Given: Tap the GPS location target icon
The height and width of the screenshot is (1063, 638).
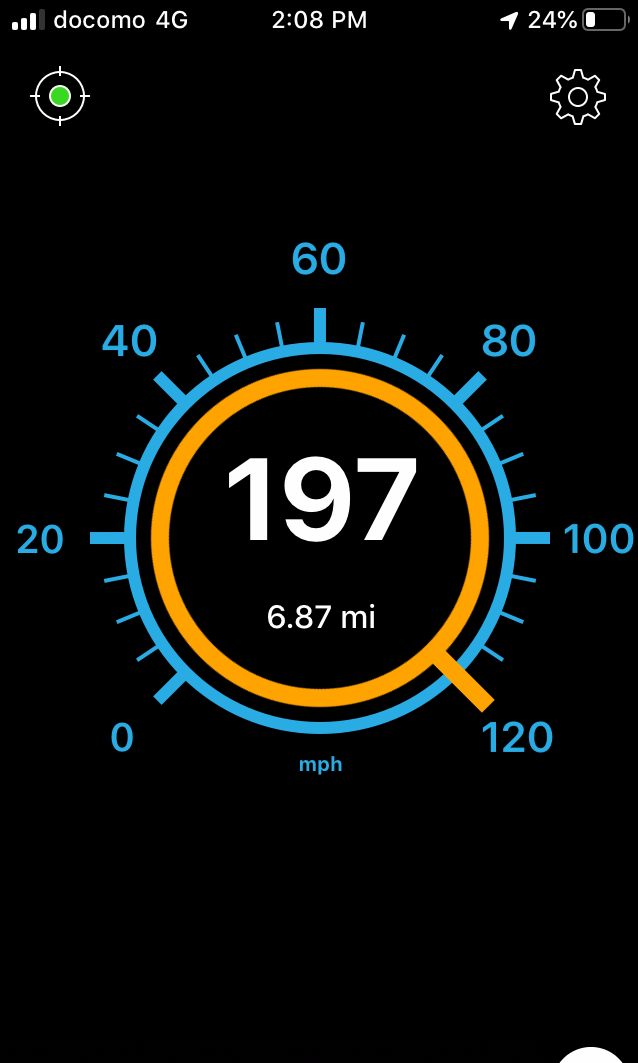Looking at the screenshot, I should click(60, 96).
